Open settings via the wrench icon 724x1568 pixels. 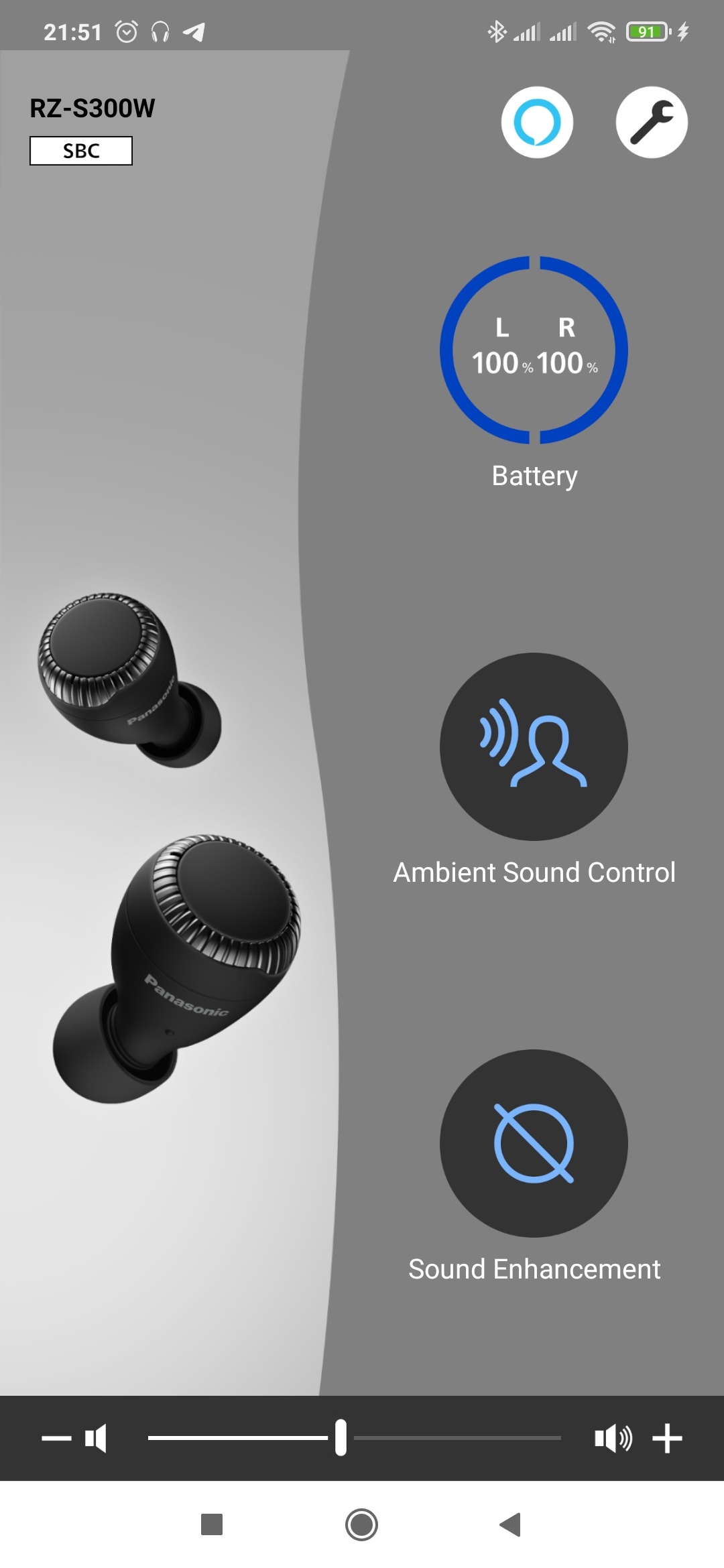pyautogui.click(x=652, y=123)
